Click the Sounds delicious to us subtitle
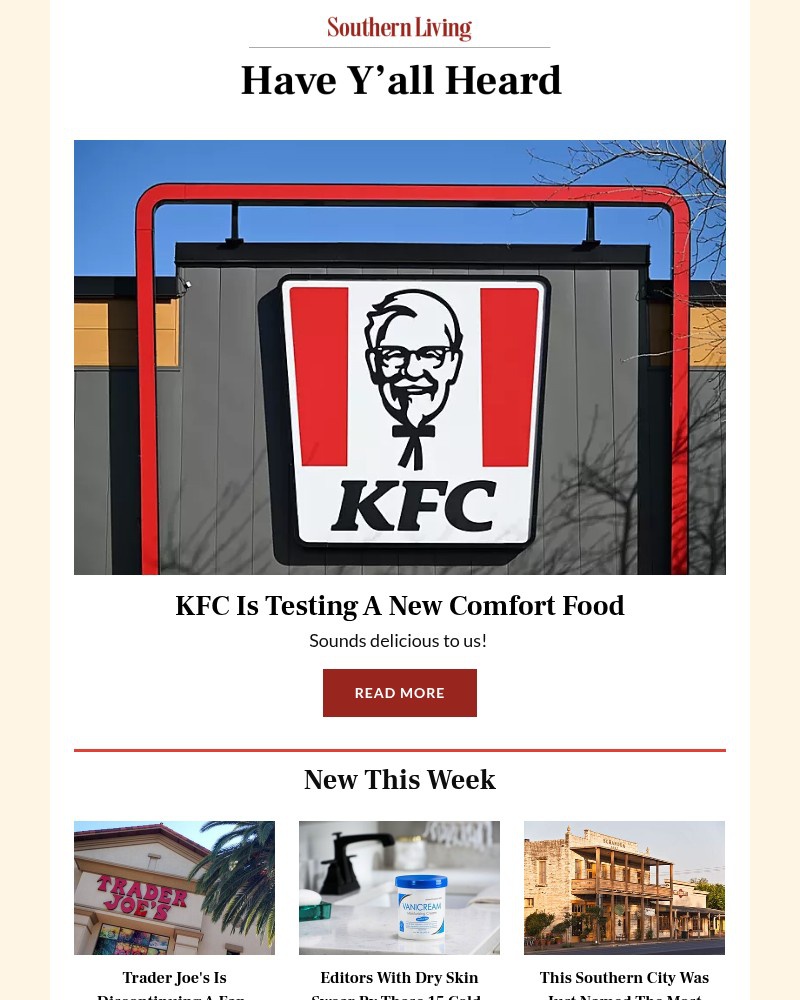Image resolution: width=800 pixels, height=1000 pixels. 398,640
